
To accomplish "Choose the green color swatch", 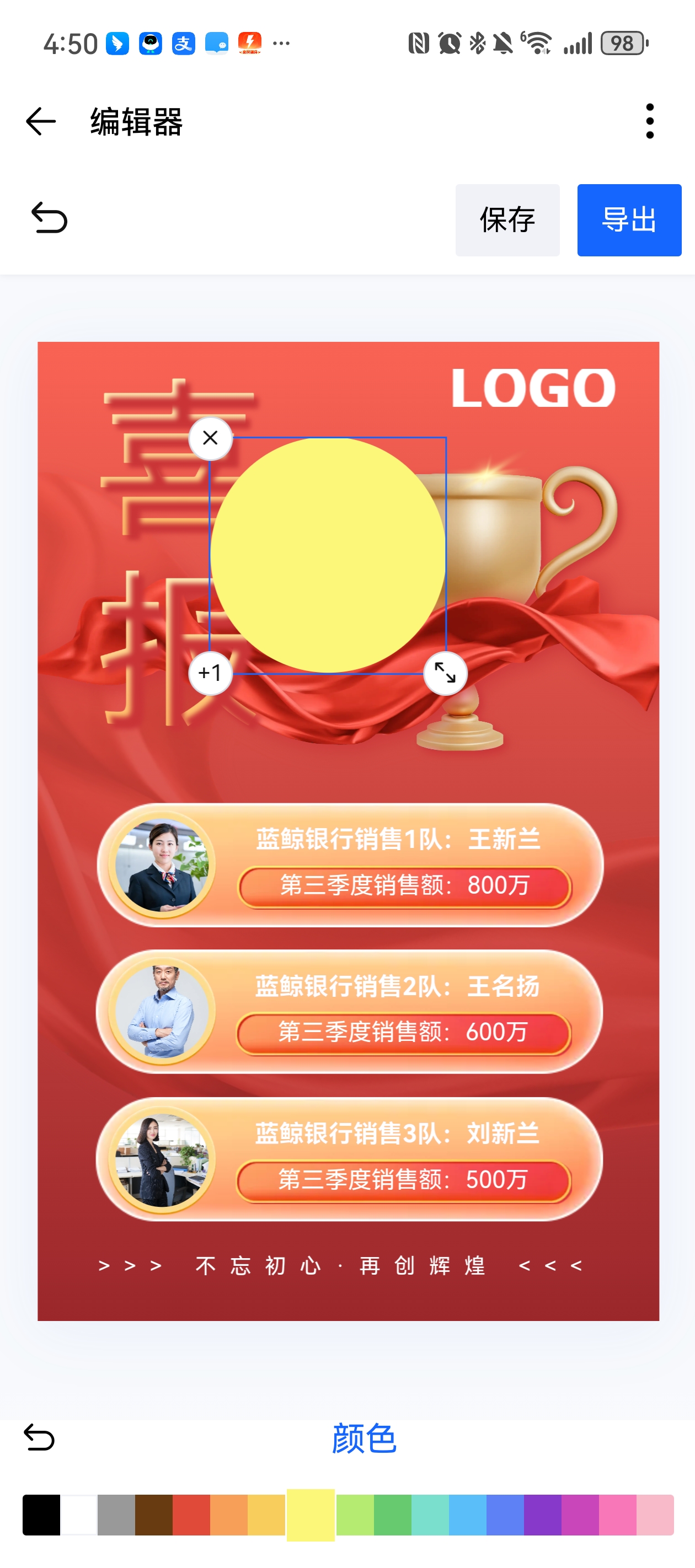I will click(x=393, y=1515).
